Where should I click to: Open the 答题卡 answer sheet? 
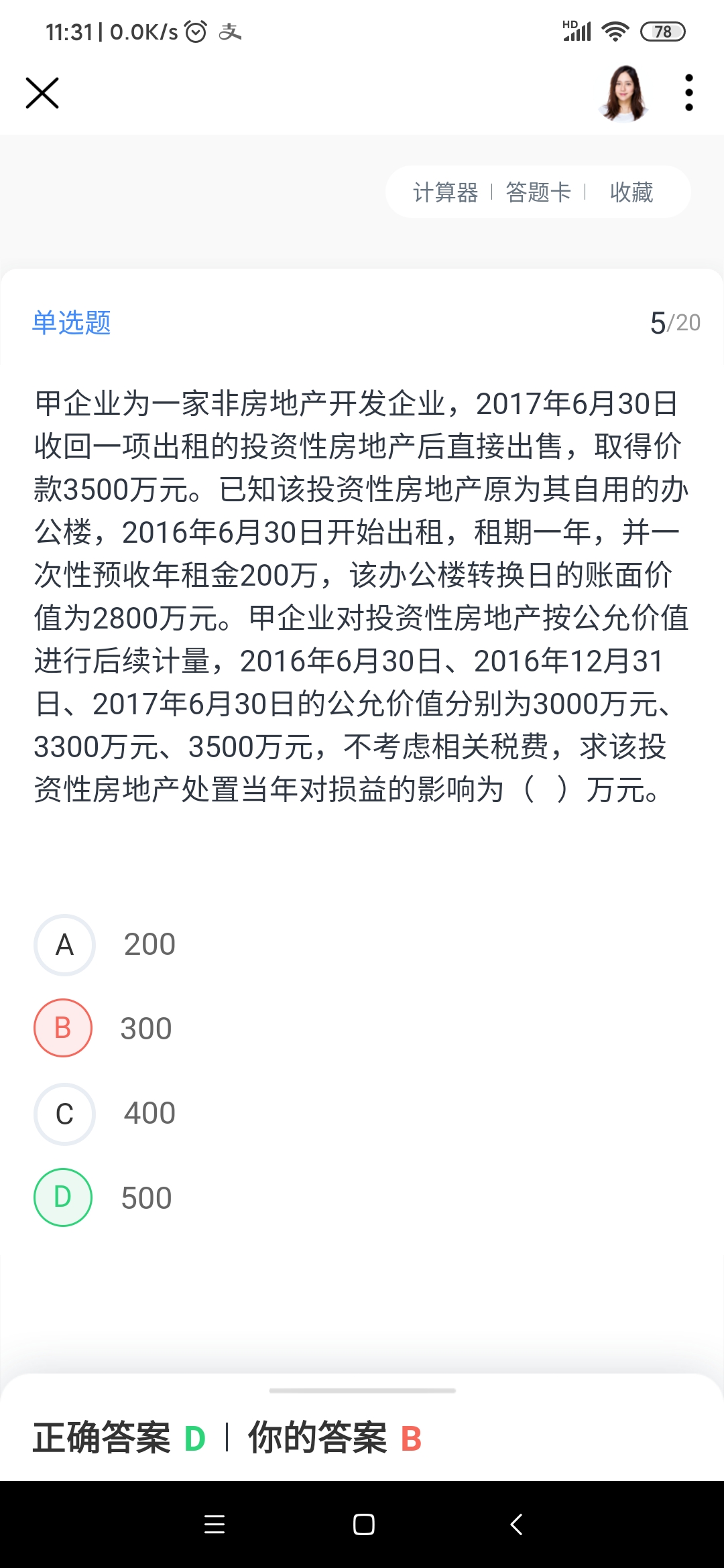(x=538, y=192)
